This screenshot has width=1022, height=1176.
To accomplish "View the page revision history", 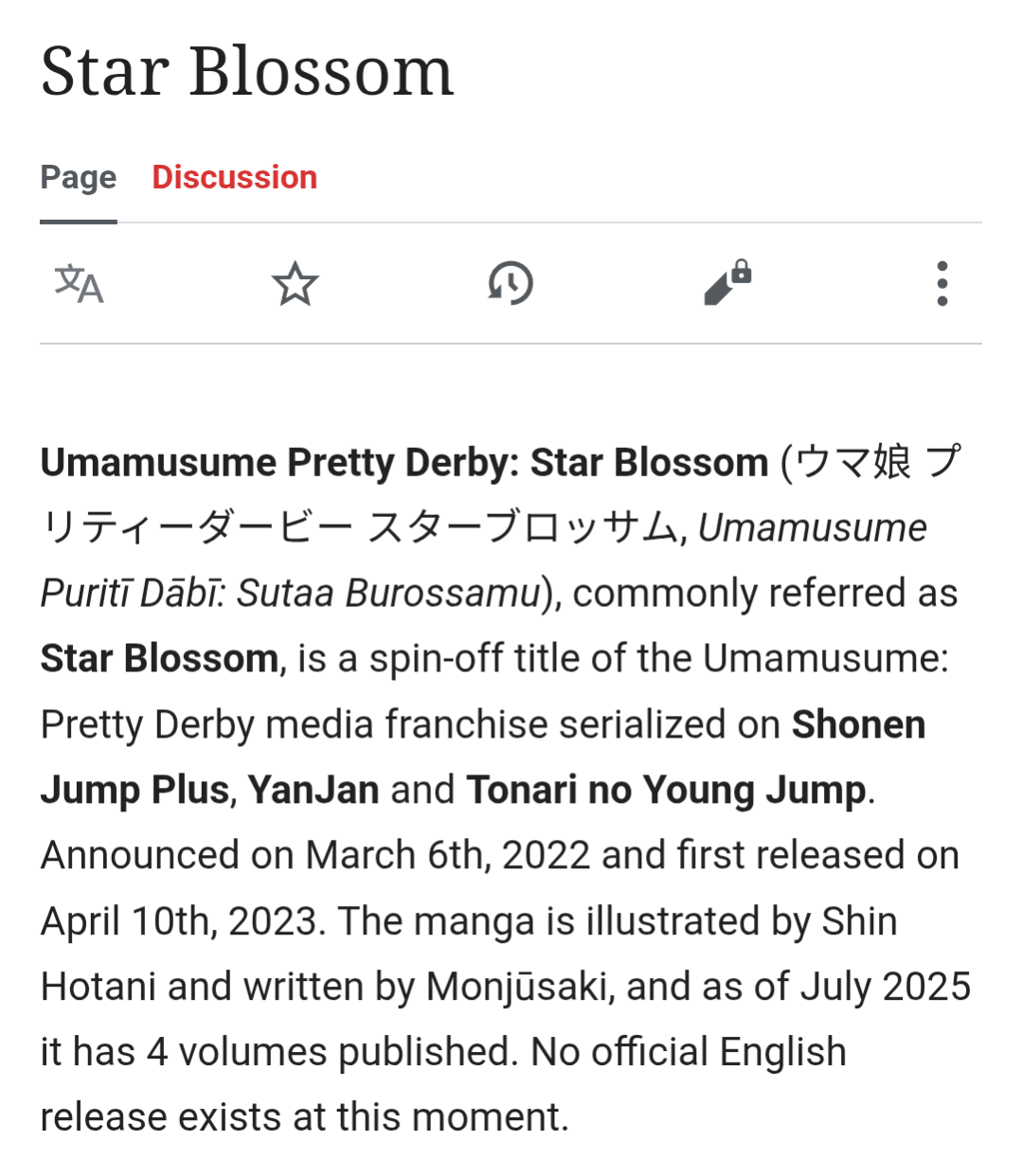I will tap(511, 284).
